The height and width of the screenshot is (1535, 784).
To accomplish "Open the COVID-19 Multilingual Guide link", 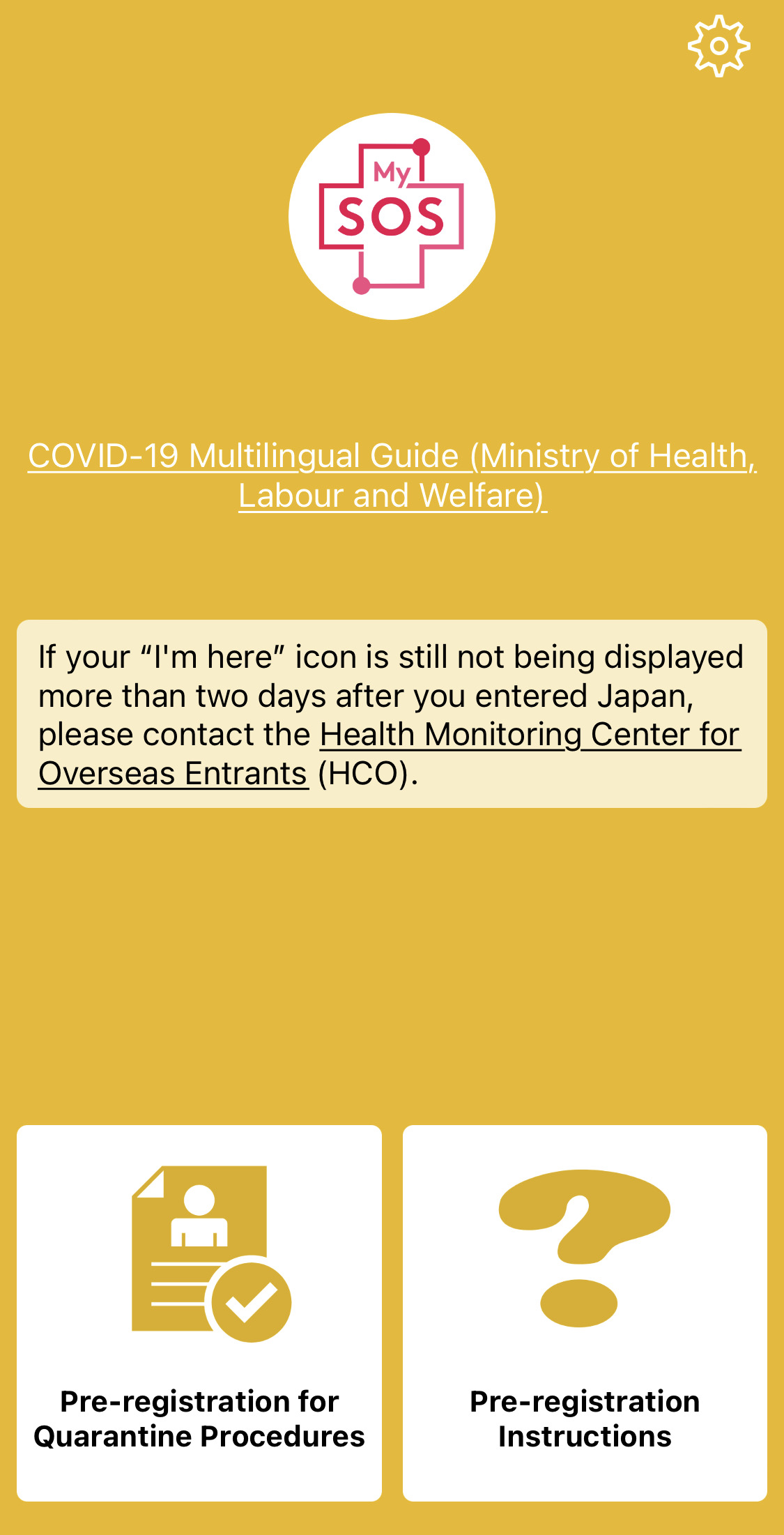I will pyautogui.click(x=392, y=475).
